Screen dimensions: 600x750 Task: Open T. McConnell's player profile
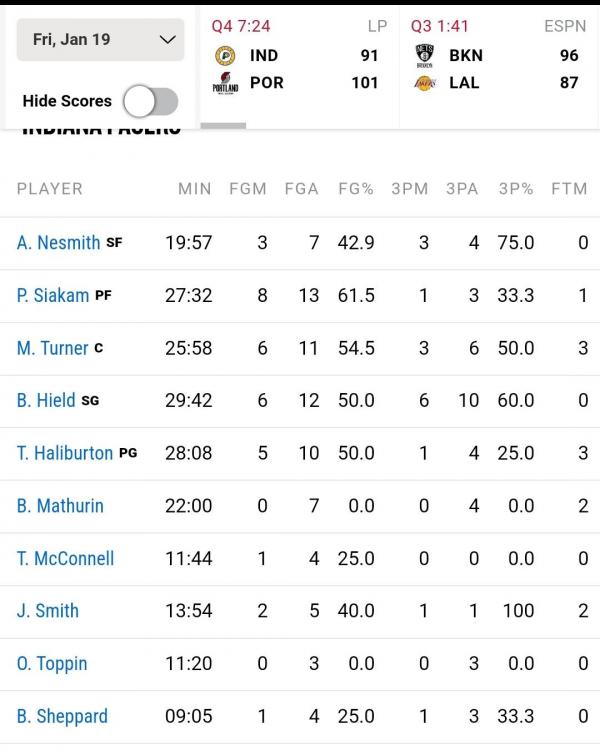point(65,558)
